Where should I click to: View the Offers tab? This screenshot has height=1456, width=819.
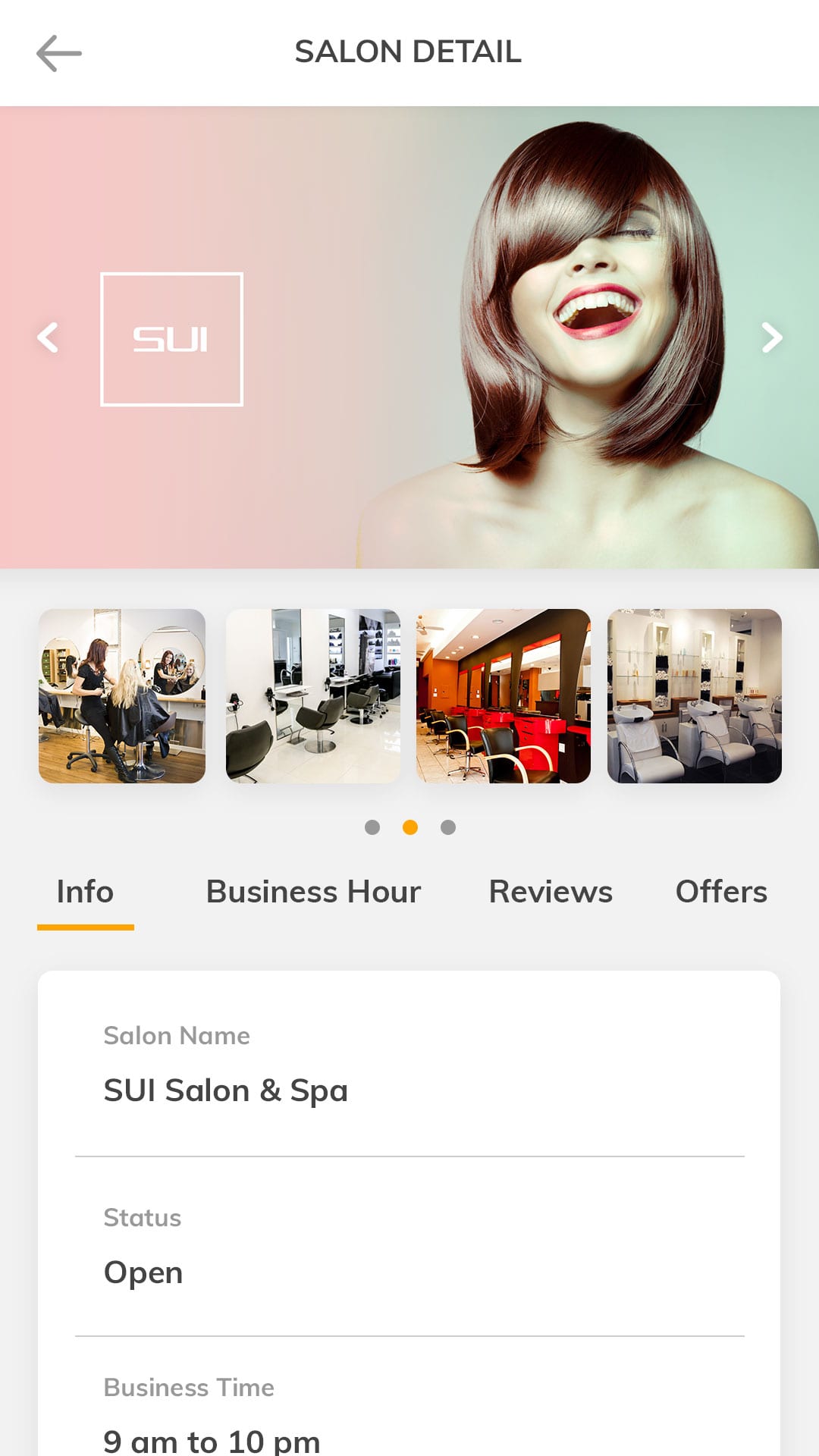point(721,892)
